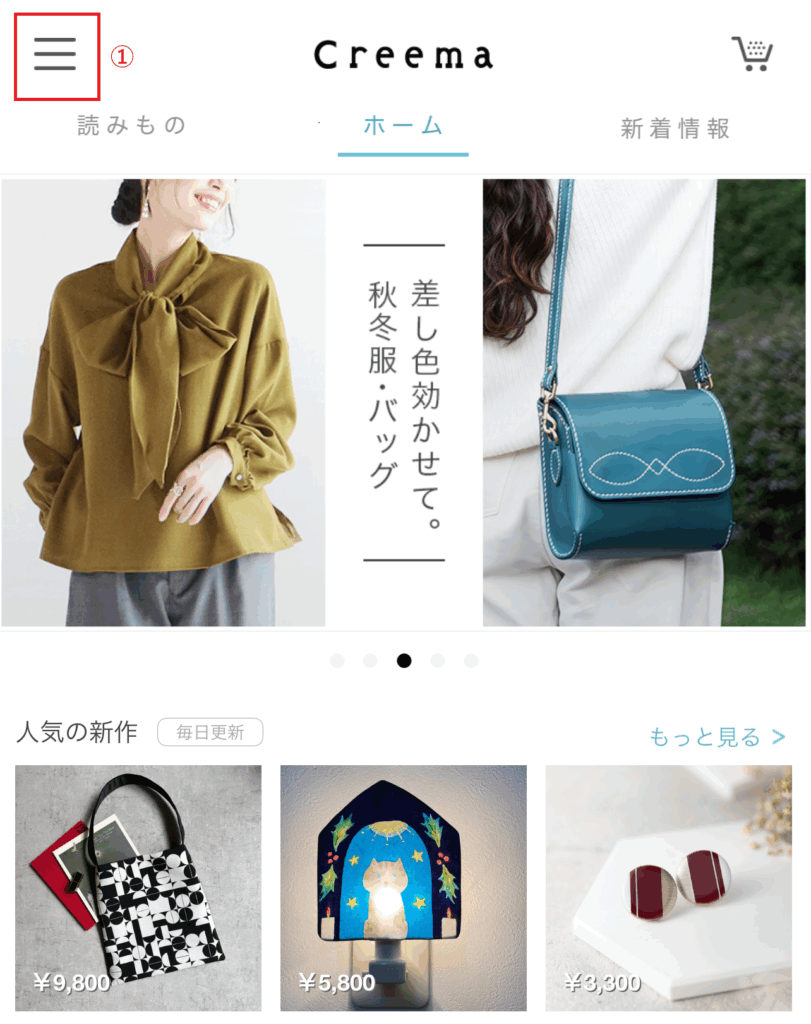Switch to the 新着情報 tab
Screen dimensions: 811x1024
pyautogui.click(x=675, y=128)
